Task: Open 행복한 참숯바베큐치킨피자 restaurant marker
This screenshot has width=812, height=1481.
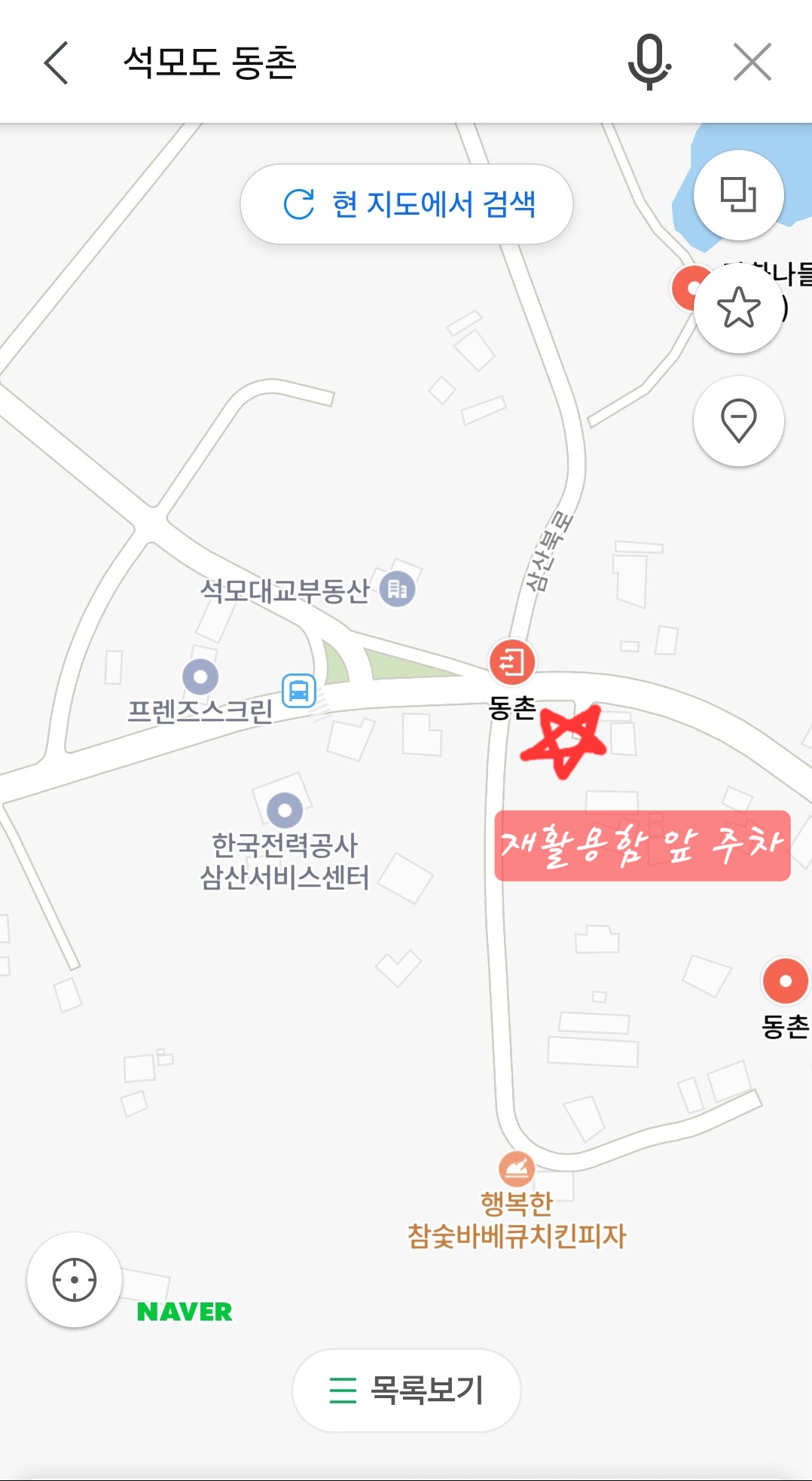Action: tap(517, 1169)
